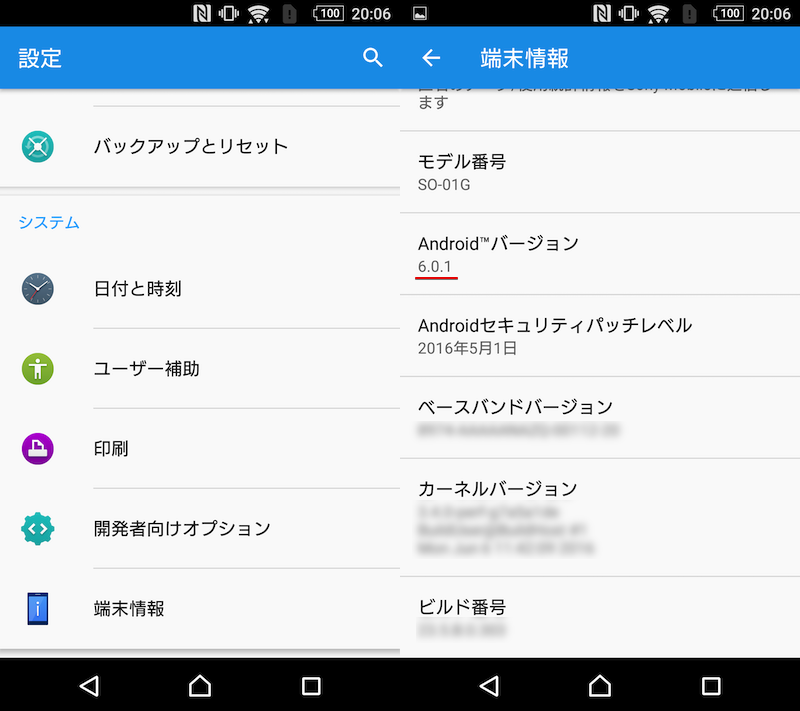The width and height of the screenshot is (800, 711).
Task: Tap the ベースバンドバージョン row
Action: (x=600, y=417)
